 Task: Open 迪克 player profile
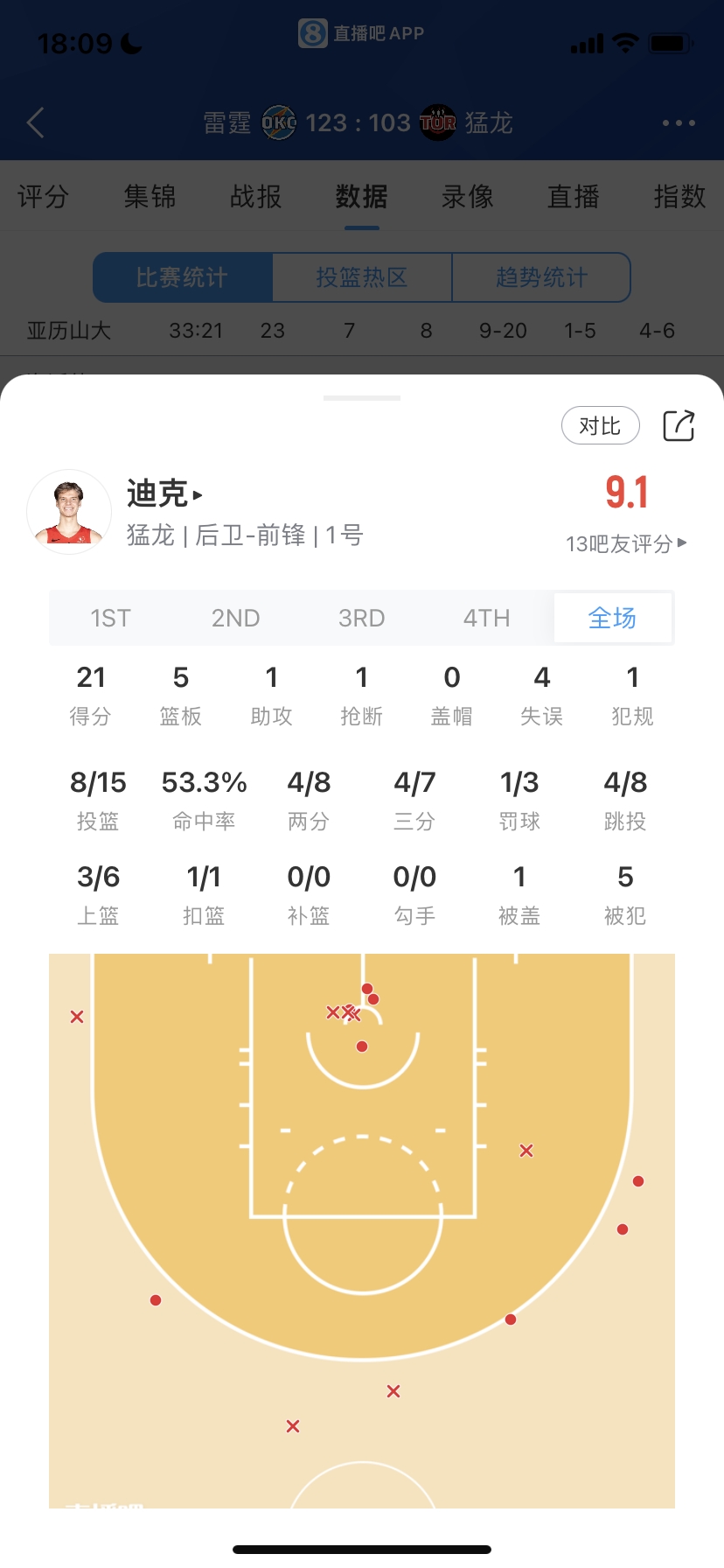pyautogui.click(x=164, y=494)
